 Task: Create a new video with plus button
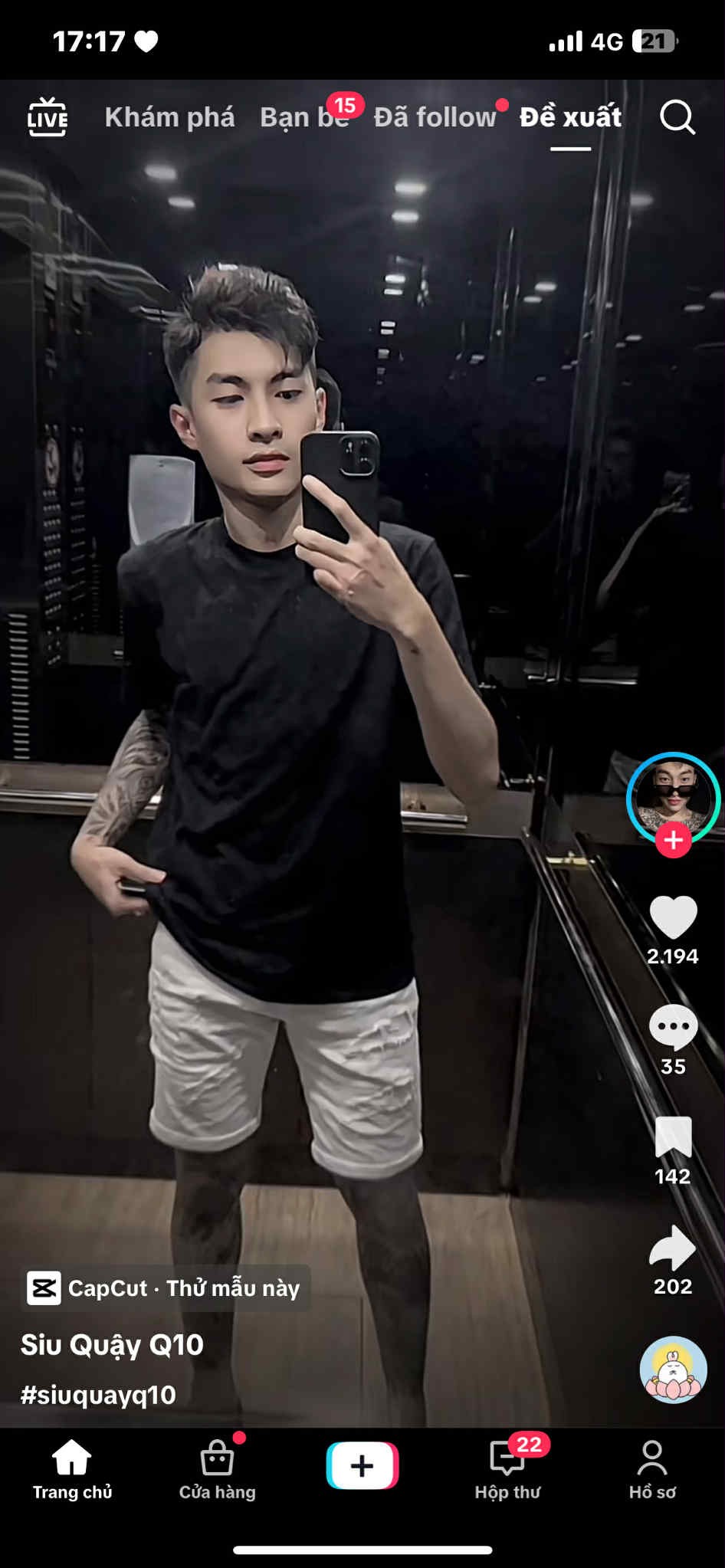[362, 1465]
